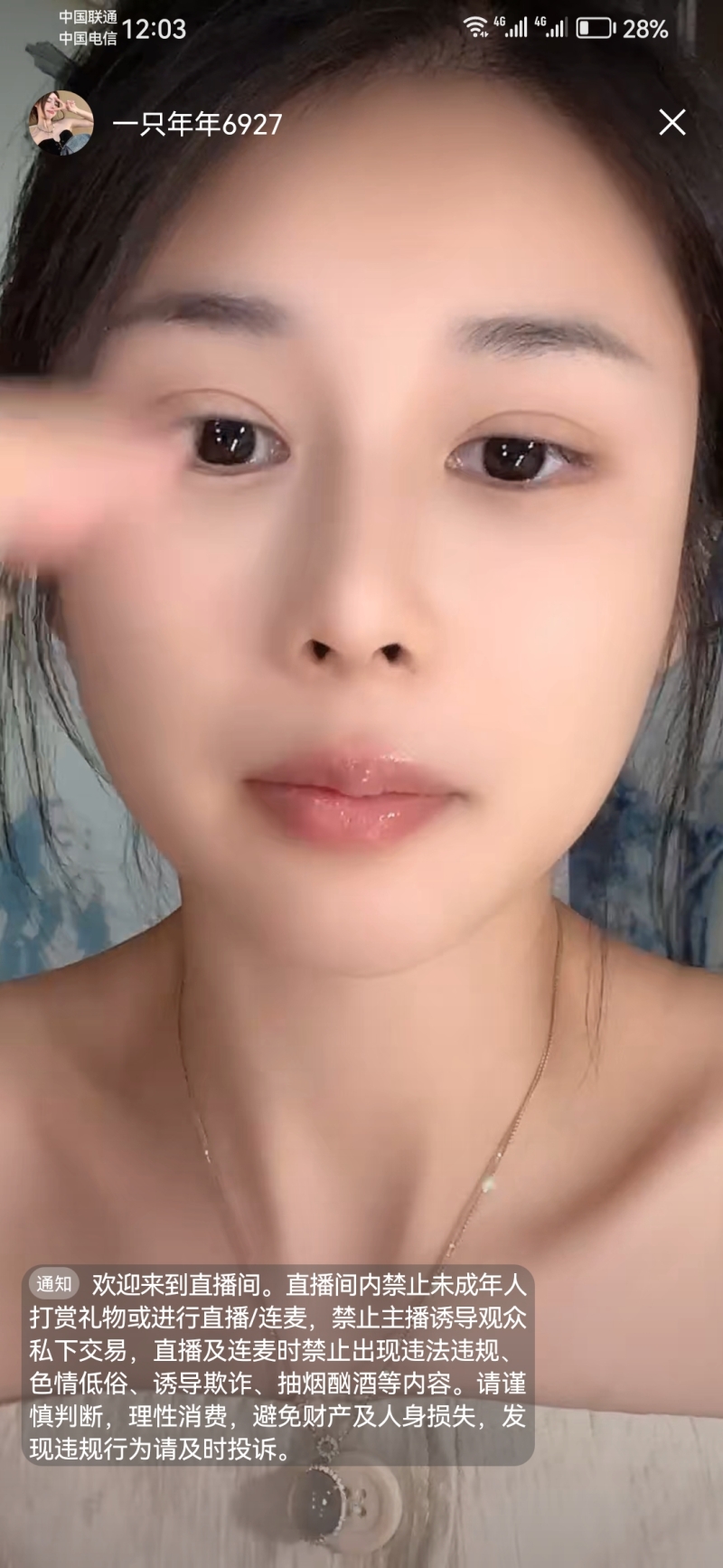Open streamer avatar of 一只年年6927

click(61, 122)
